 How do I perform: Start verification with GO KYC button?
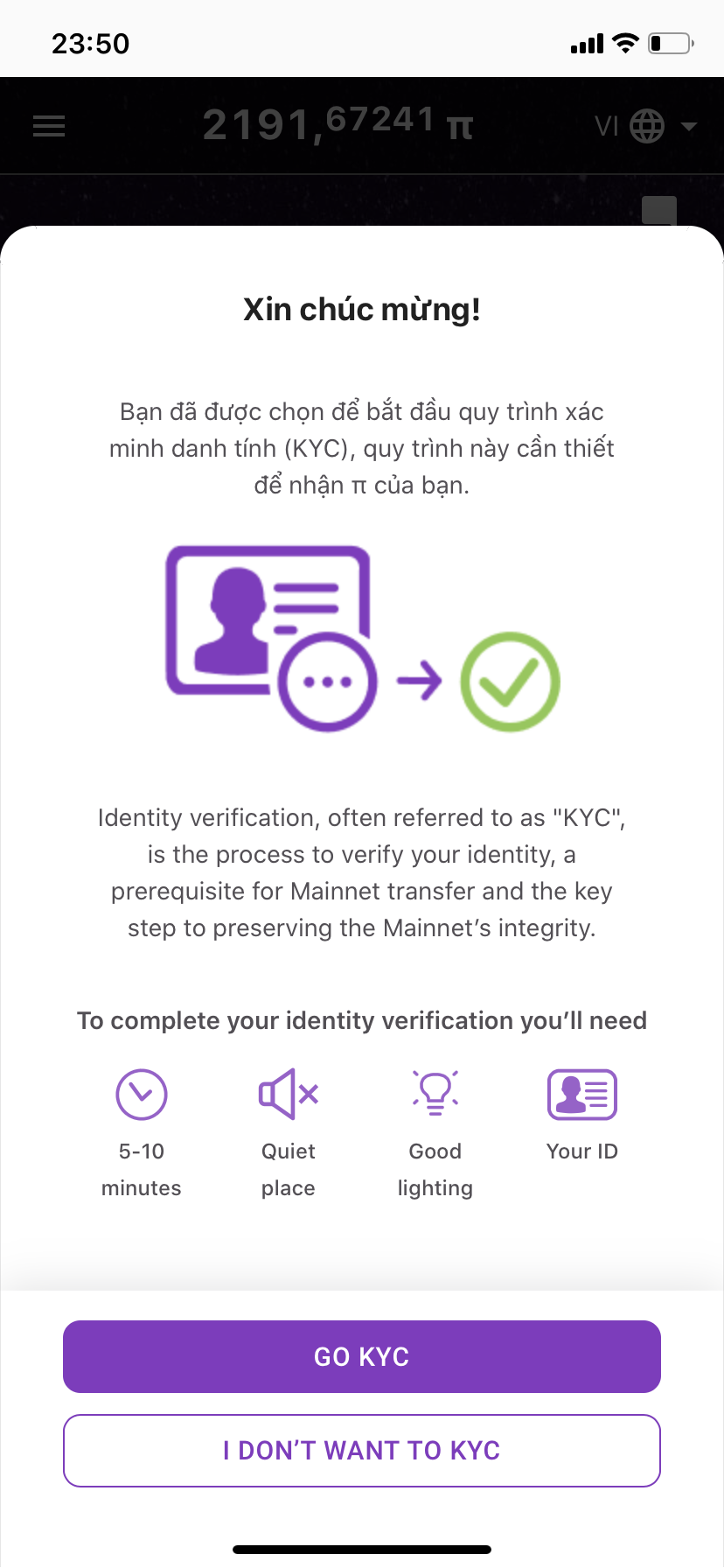362,1356
